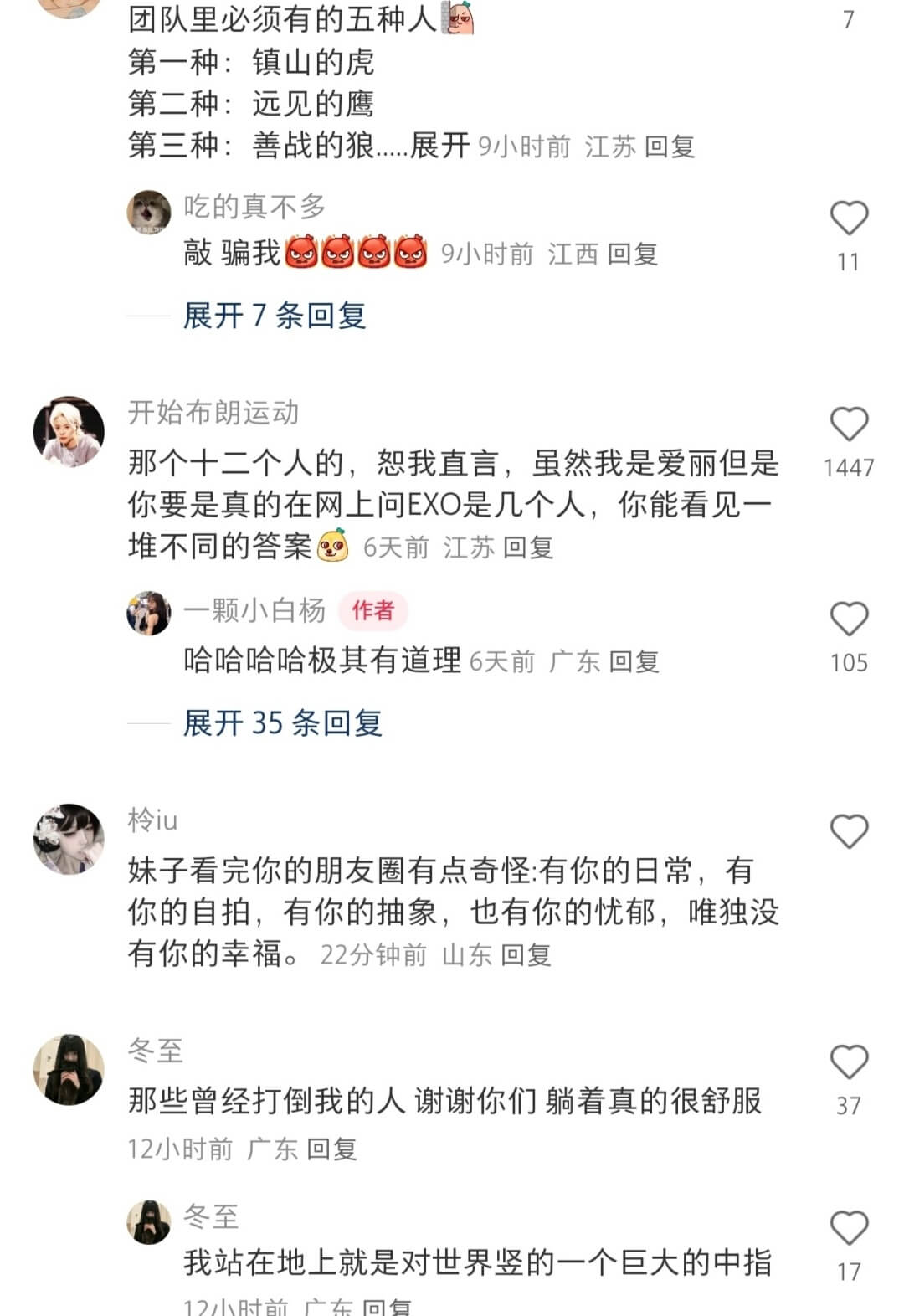Like 冬至's comment 躺着真的很舒服

coord(848,1062)
